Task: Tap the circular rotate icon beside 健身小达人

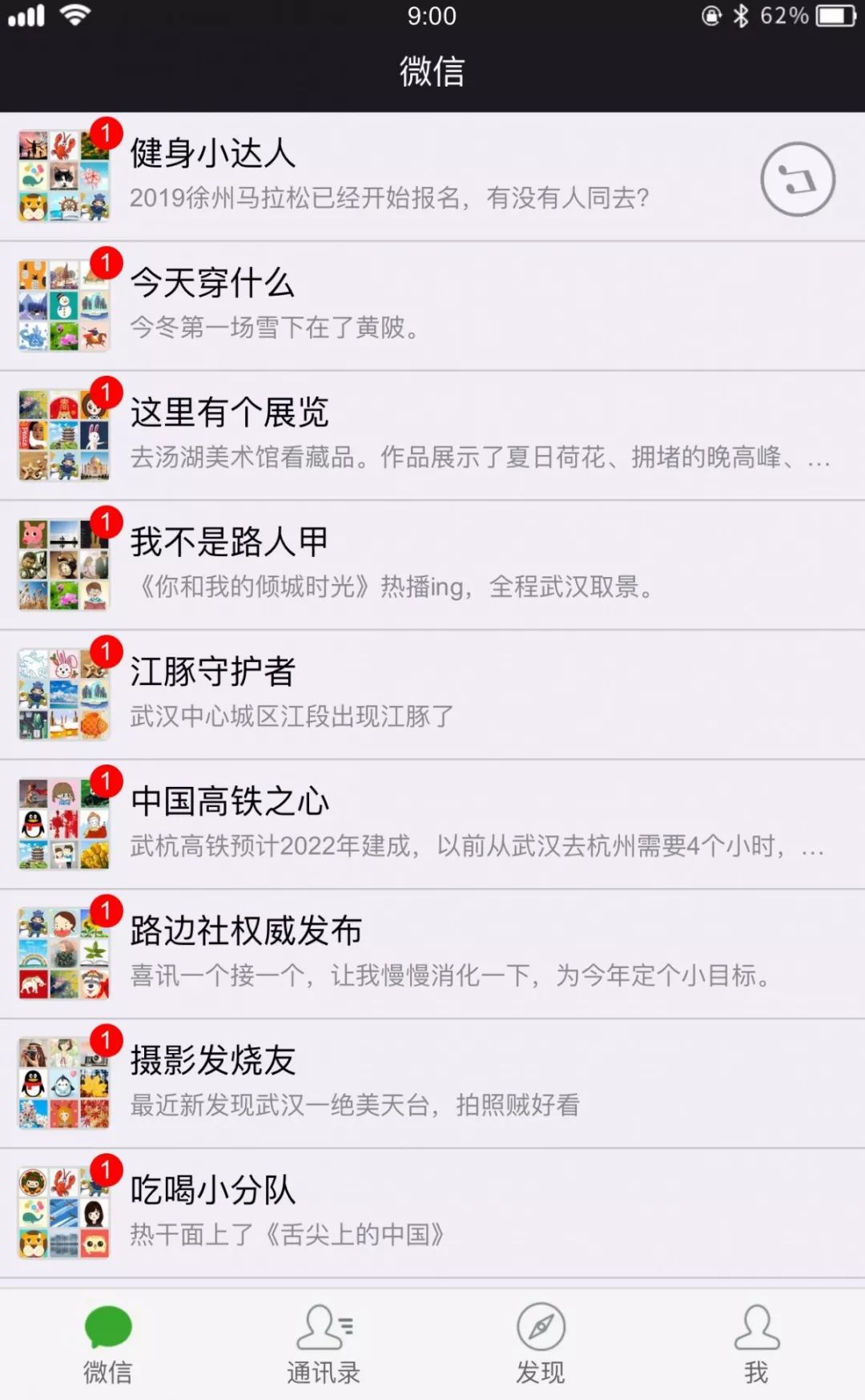Action: (797, 179)
